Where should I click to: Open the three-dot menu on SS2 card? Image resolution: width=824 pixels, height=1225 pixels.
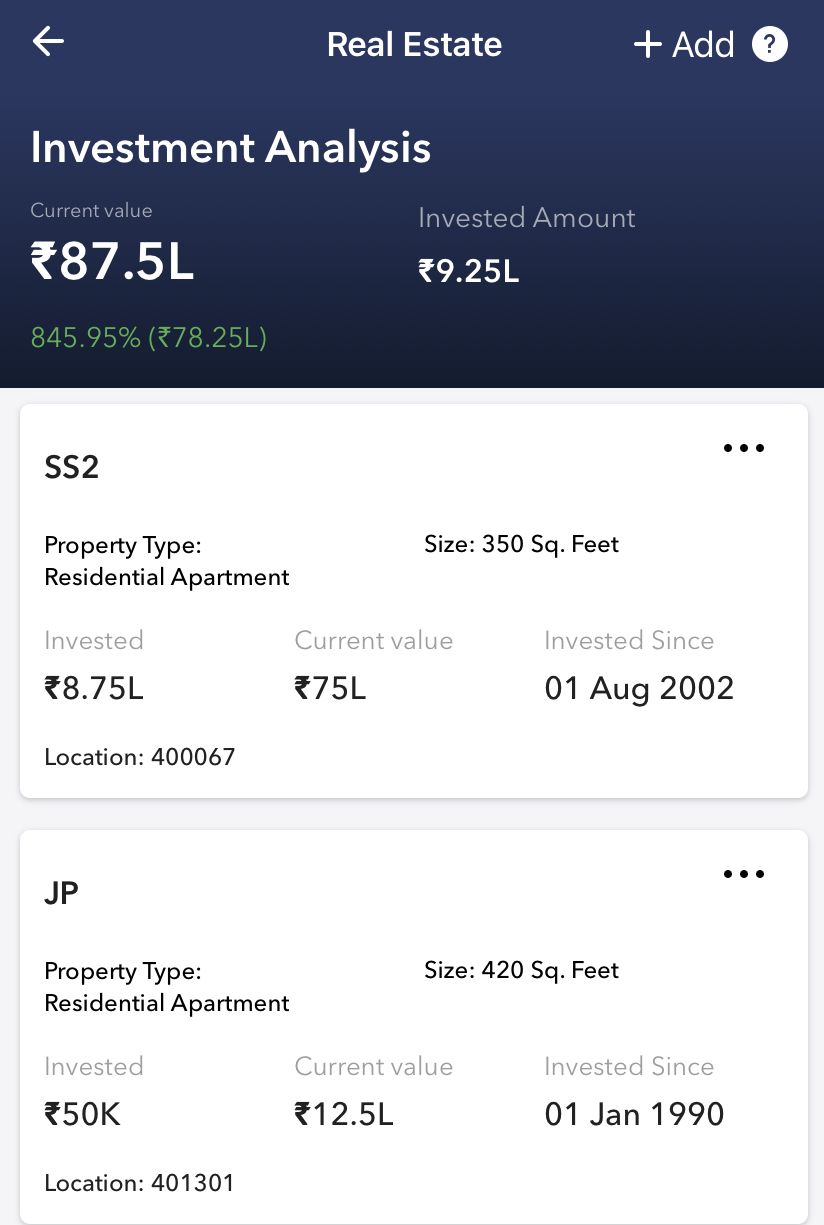click(x=744, y=448)
